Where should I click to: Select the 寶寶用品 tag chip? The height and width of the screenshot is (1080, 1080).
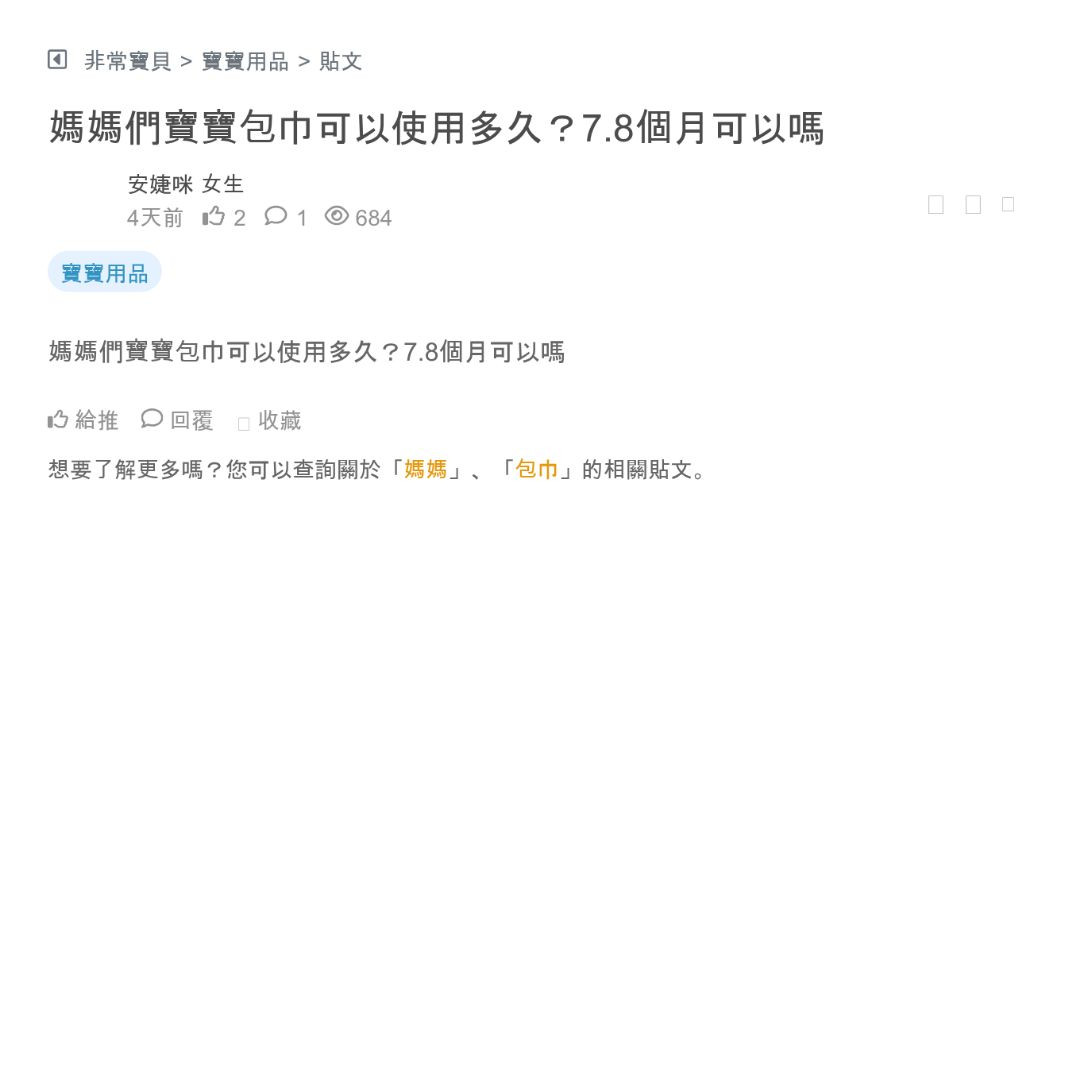[105, 273]
